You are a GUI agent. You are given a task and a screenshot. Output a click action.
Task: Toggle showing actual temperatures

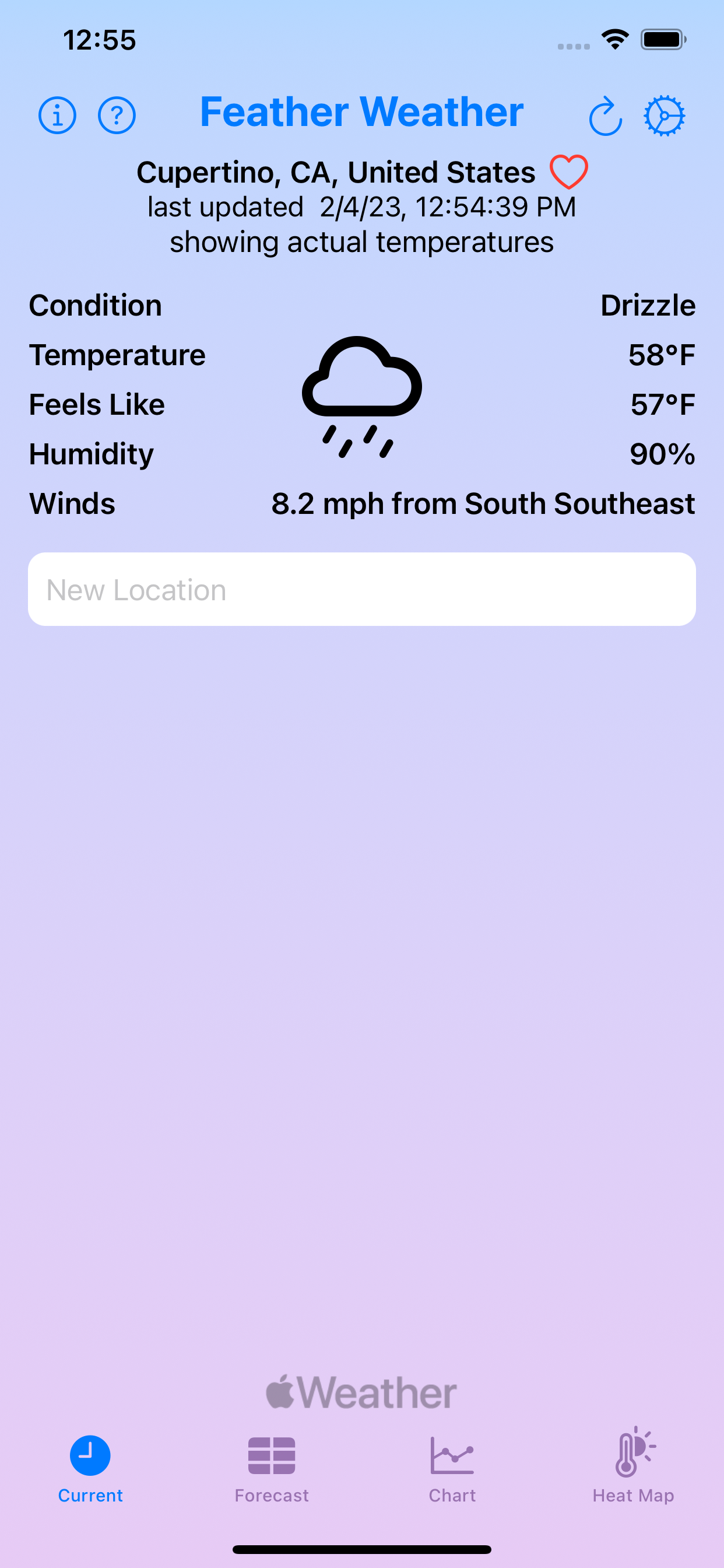coord(361,241)
